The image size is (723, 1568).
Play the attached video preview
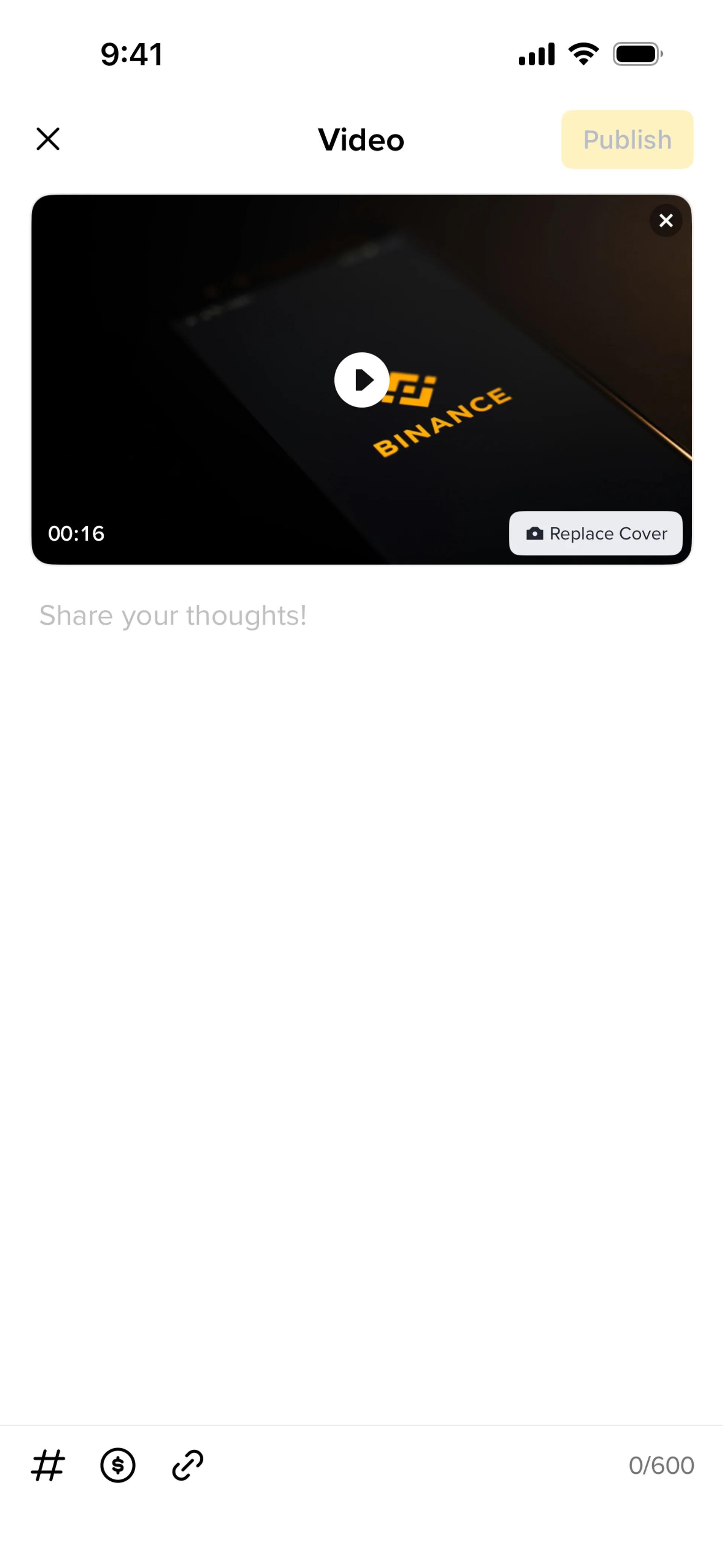coord(361,380)
